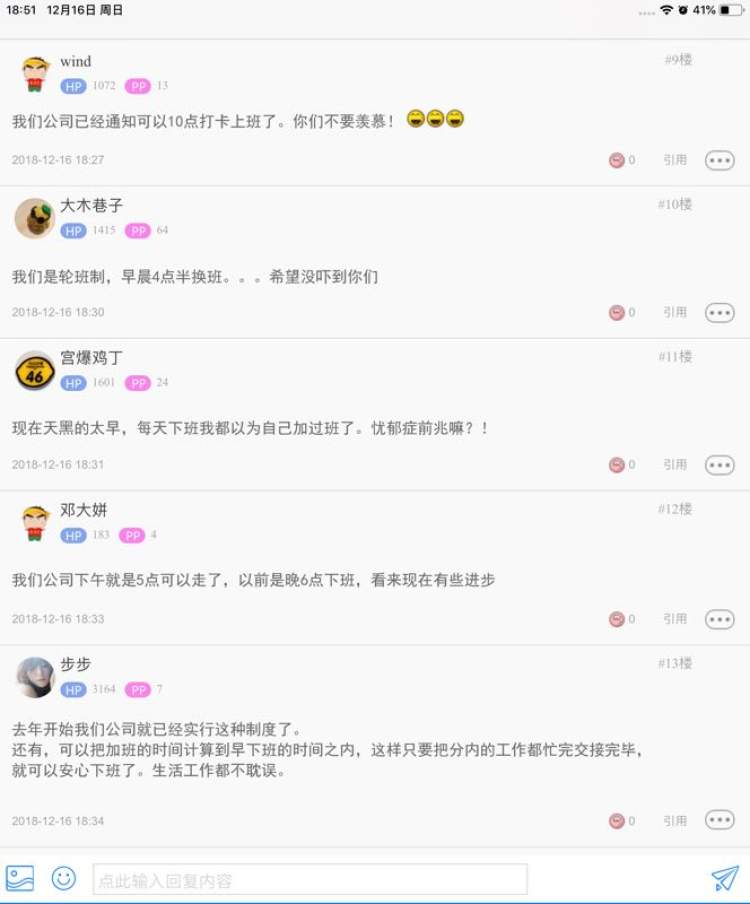Viewport: 750px width, 904px height.
Task: Open the emoji picker
Action: click(64, 879)
